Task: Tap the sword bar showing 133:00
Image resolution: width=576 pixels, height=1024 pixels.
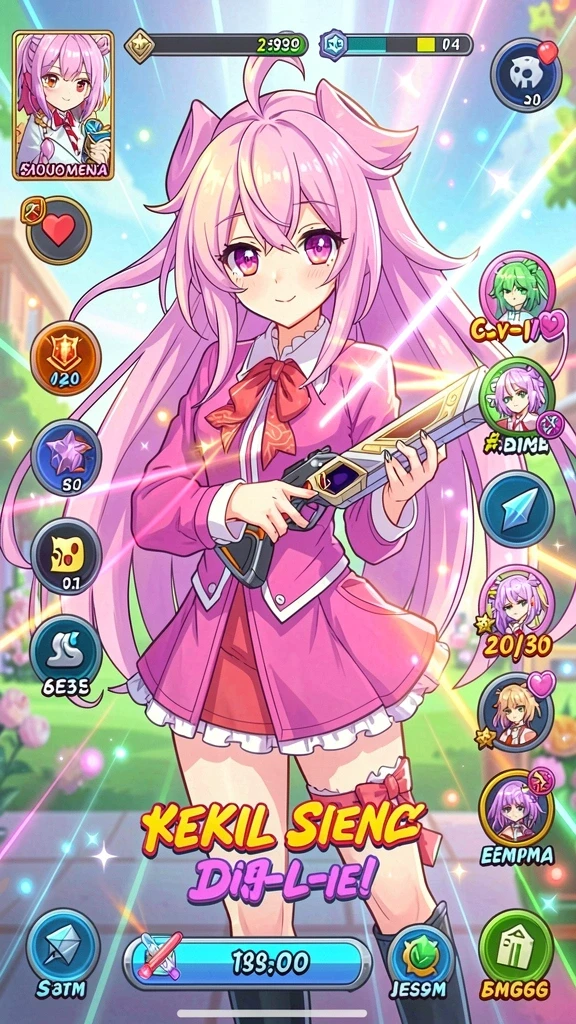Action: pos(247,963)
